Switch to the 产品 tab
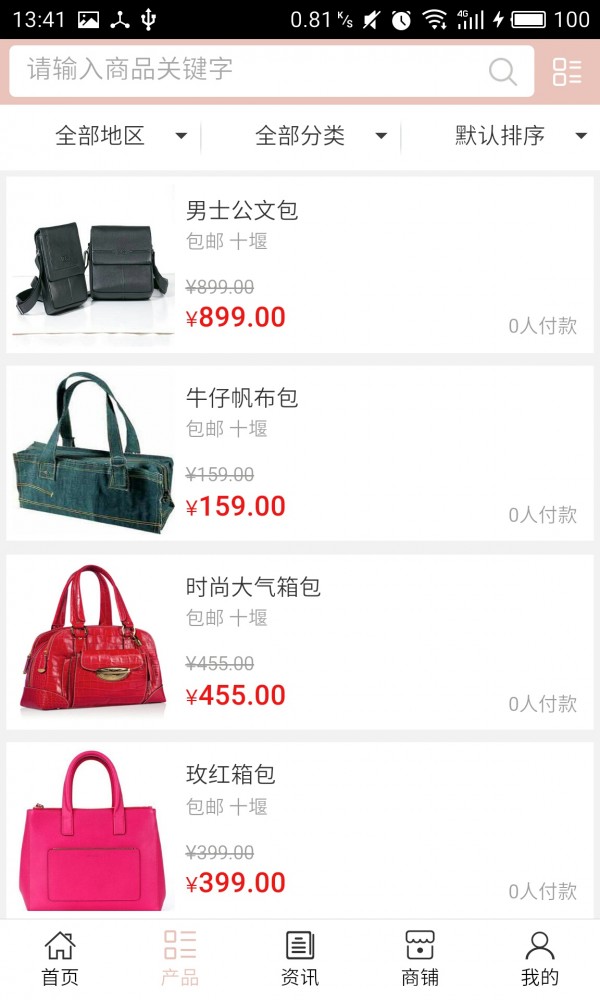 [x=180, y=958]
